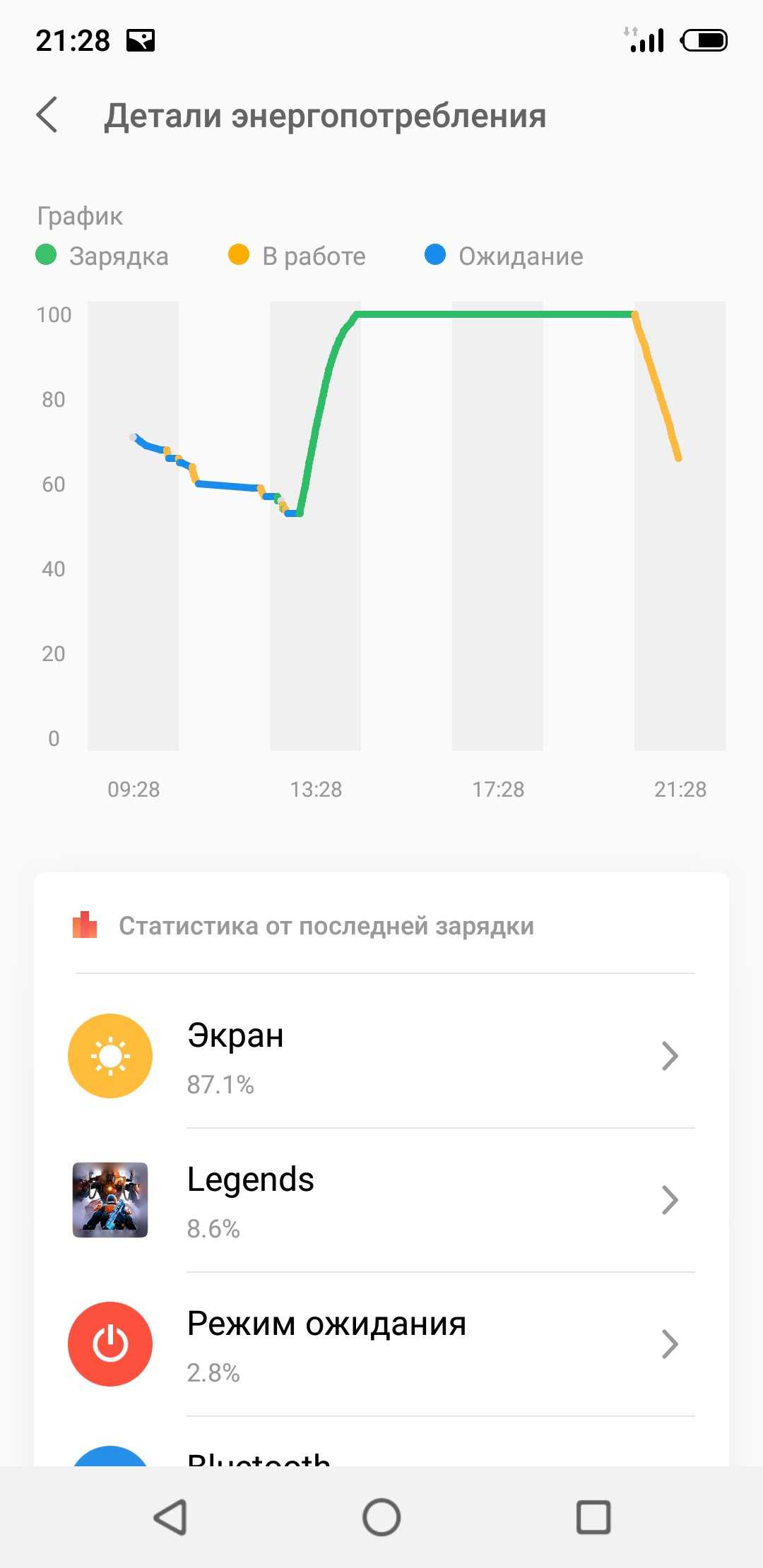Open Экран power usage details

point(381,1056)
